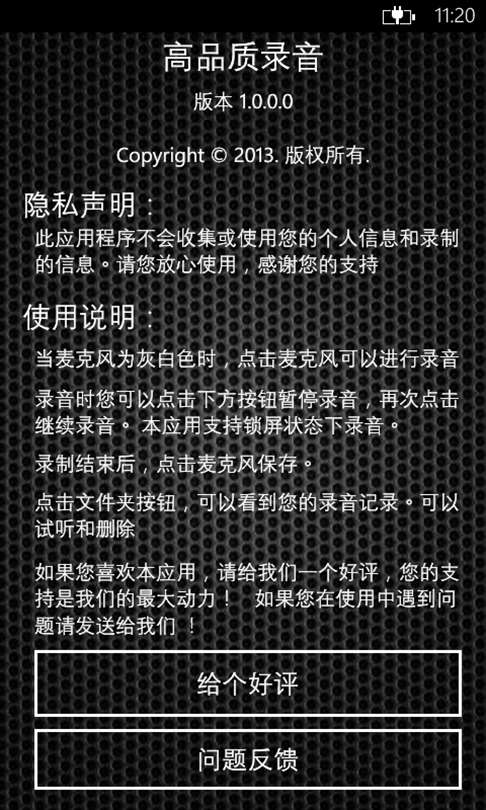Tap the 给个好评 button
The width and height of the screenshot is (486, 810).
click(248, 683)
